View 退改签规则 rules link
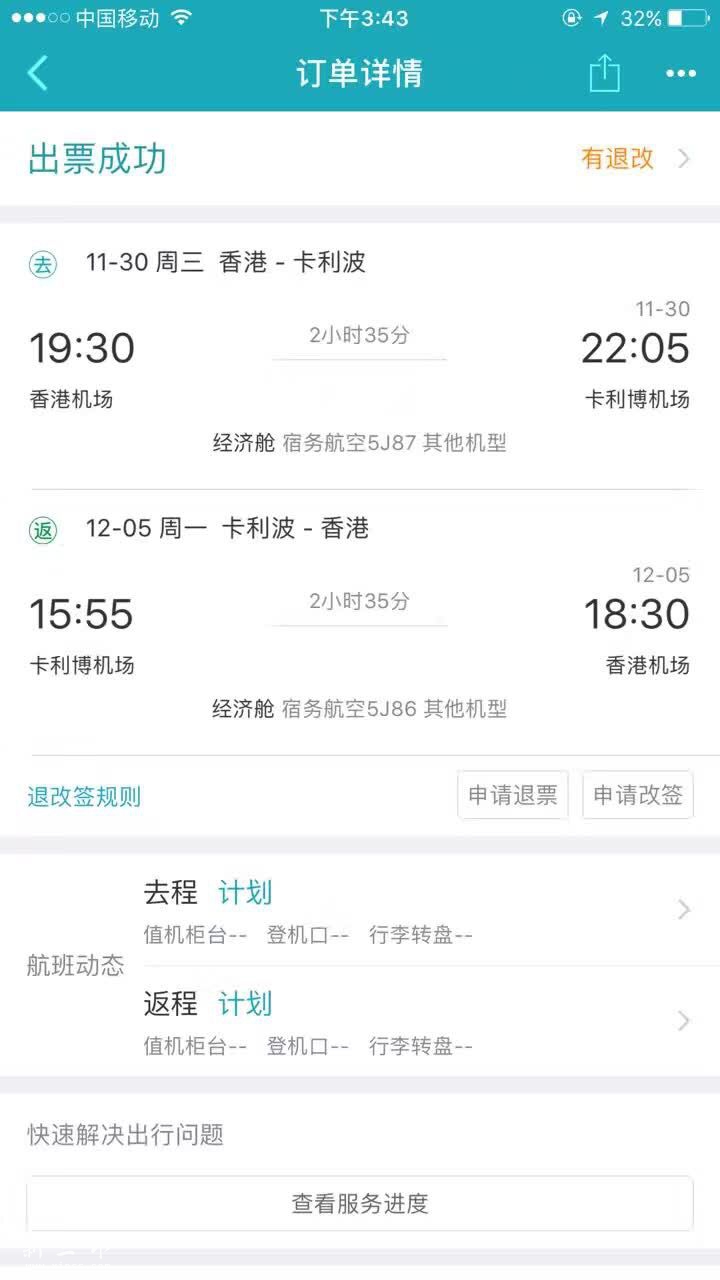Viewport: 720px width, 1280px height. tap(84, 797)
